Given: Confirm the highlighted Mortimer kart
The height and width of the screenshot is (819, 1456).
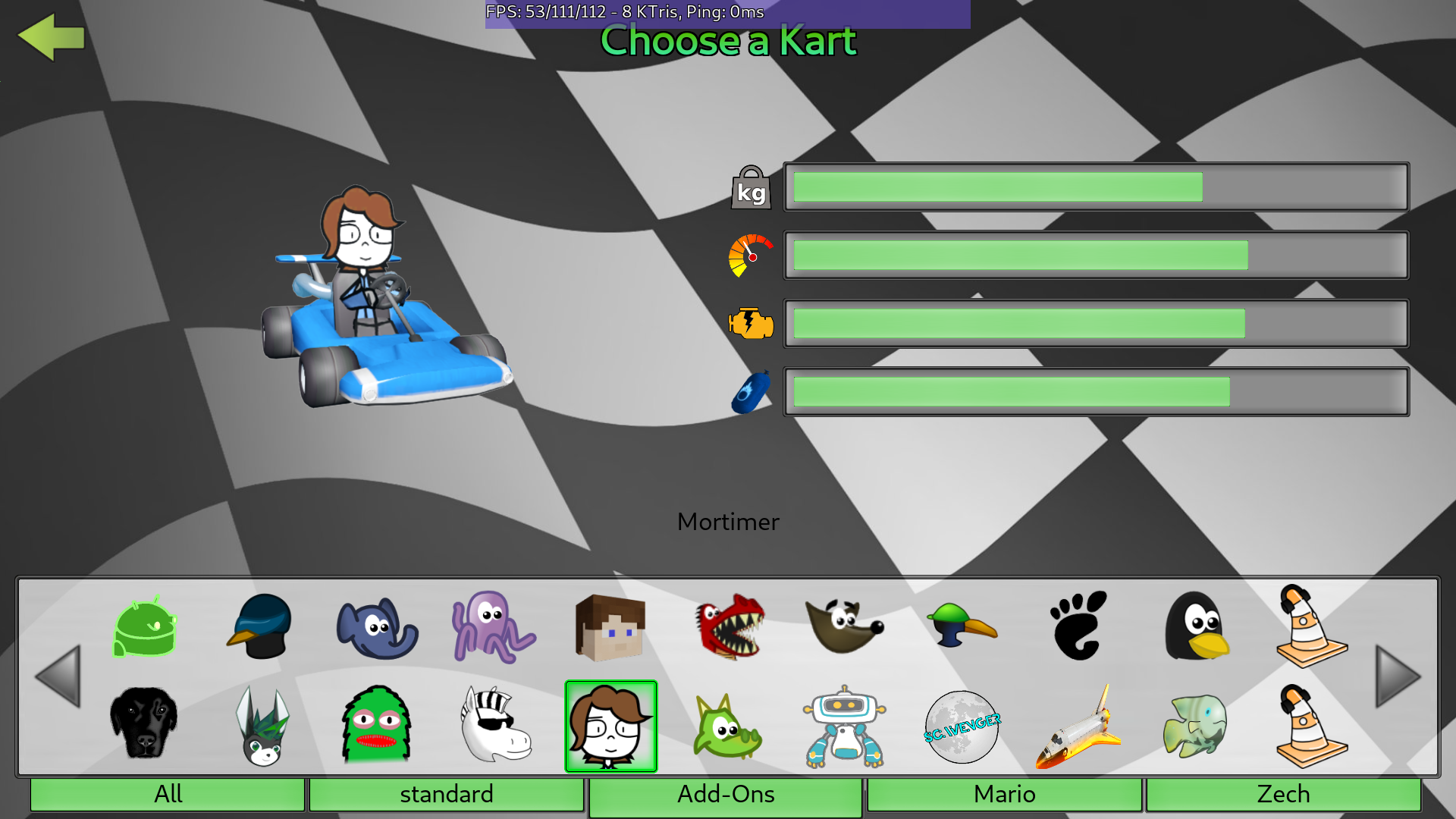Looking at the screenshot, I should coord(610,726).
